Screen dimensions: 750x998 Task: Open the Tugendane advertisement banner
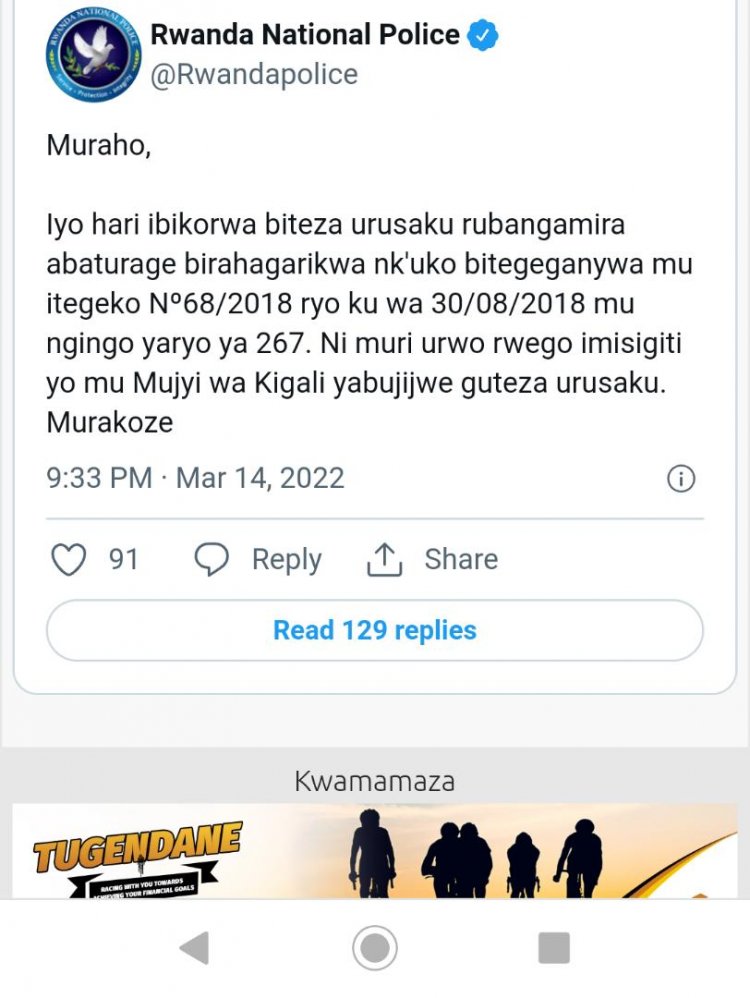point(375,850)
